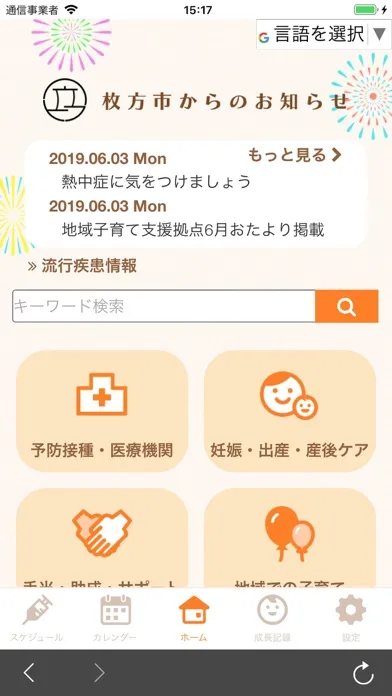Open the 設定 tab
The image size is (392, 696).
(351, 619)
